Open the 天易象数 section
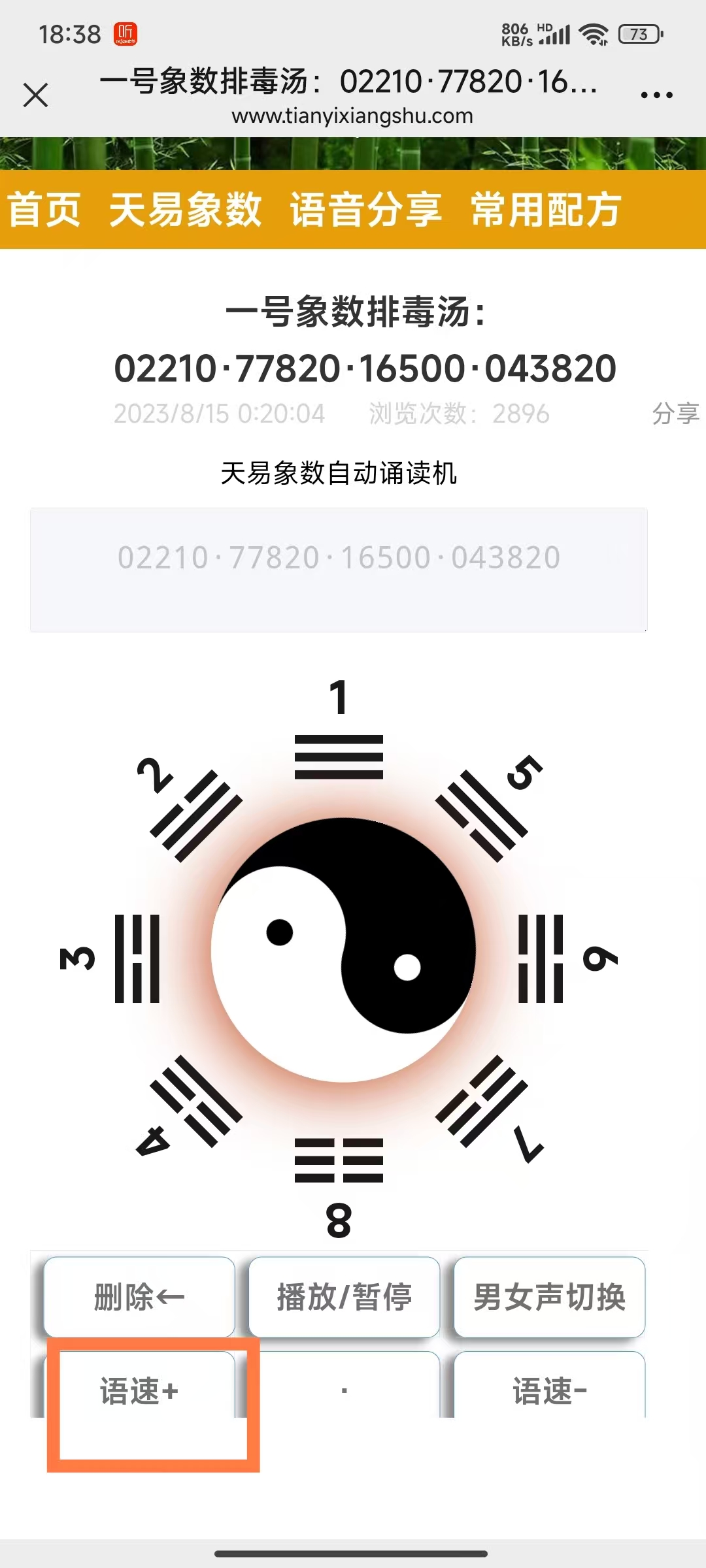The height and width of the screenshot is (1568, 706). click(x=185, y=210)
